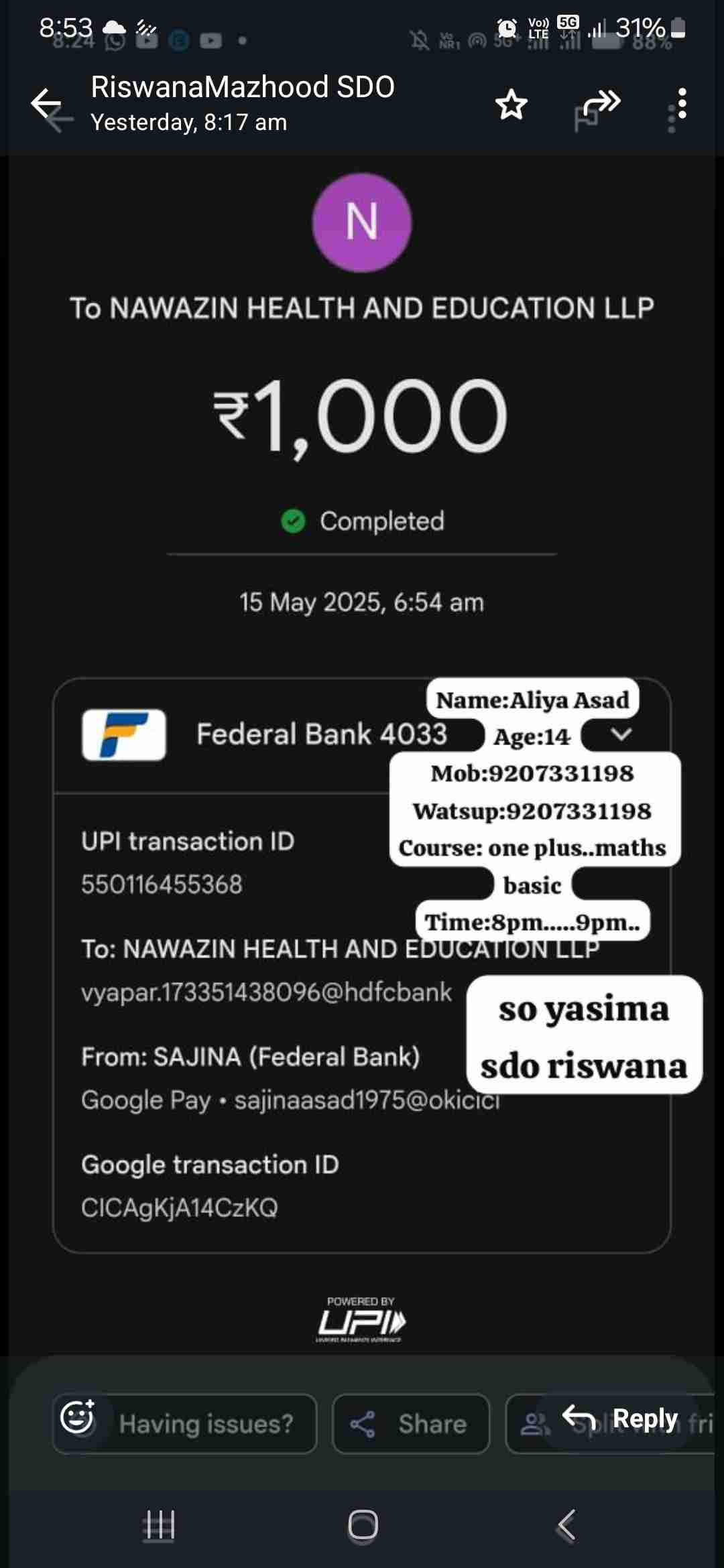Go back from the media viewer
This screenshot has height=1568, width=724.
click(x=46, y=104)
